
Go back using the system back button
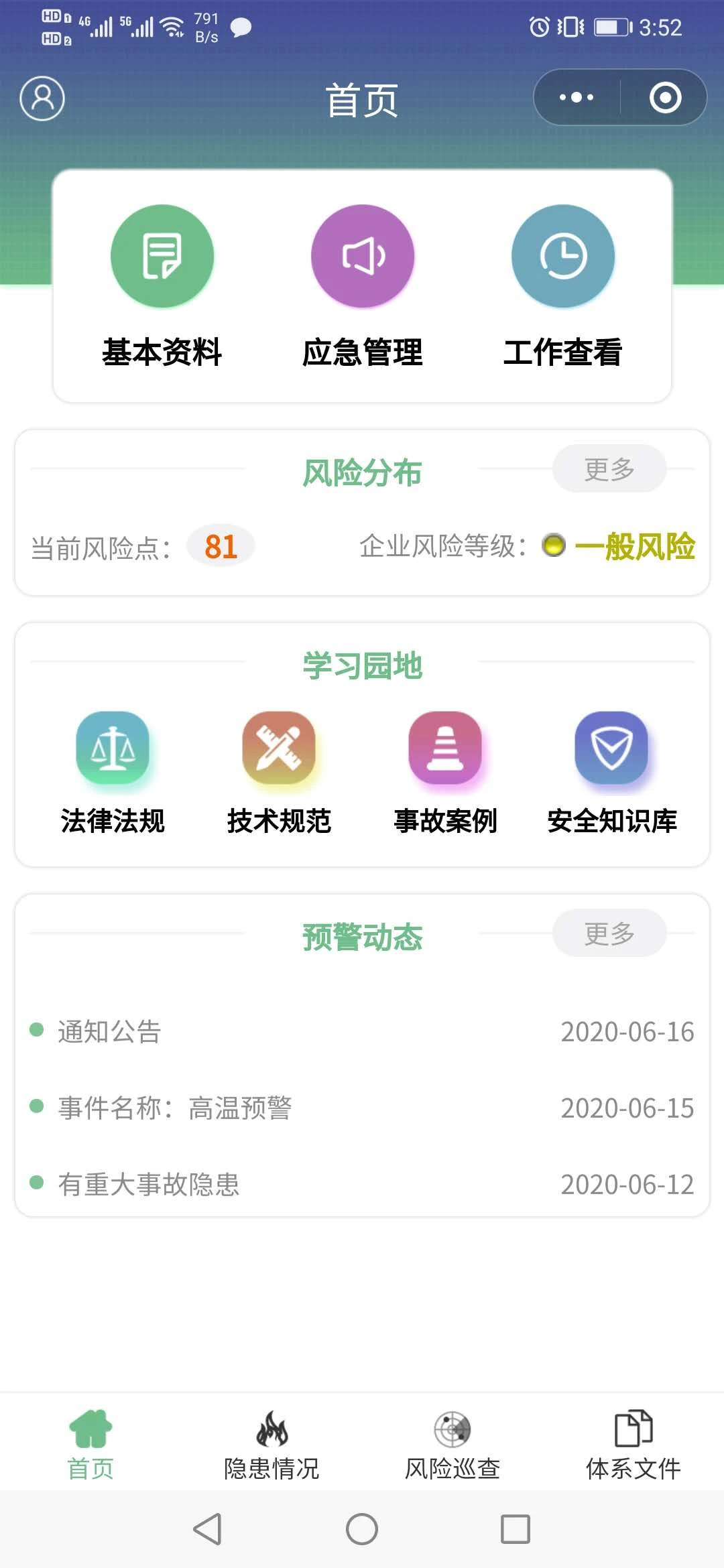coord(208,1529)
